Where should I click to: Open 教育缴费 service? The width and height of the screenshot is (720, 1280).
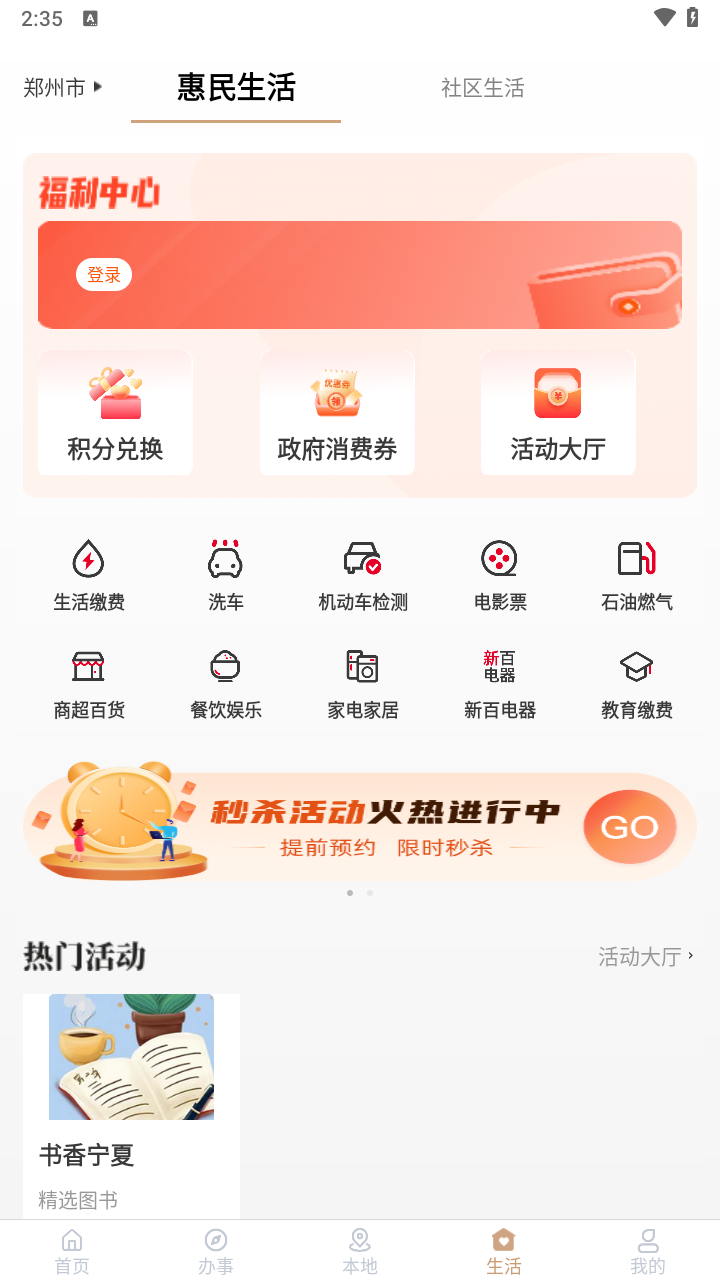pyautogui.click(x=637, y=683)
